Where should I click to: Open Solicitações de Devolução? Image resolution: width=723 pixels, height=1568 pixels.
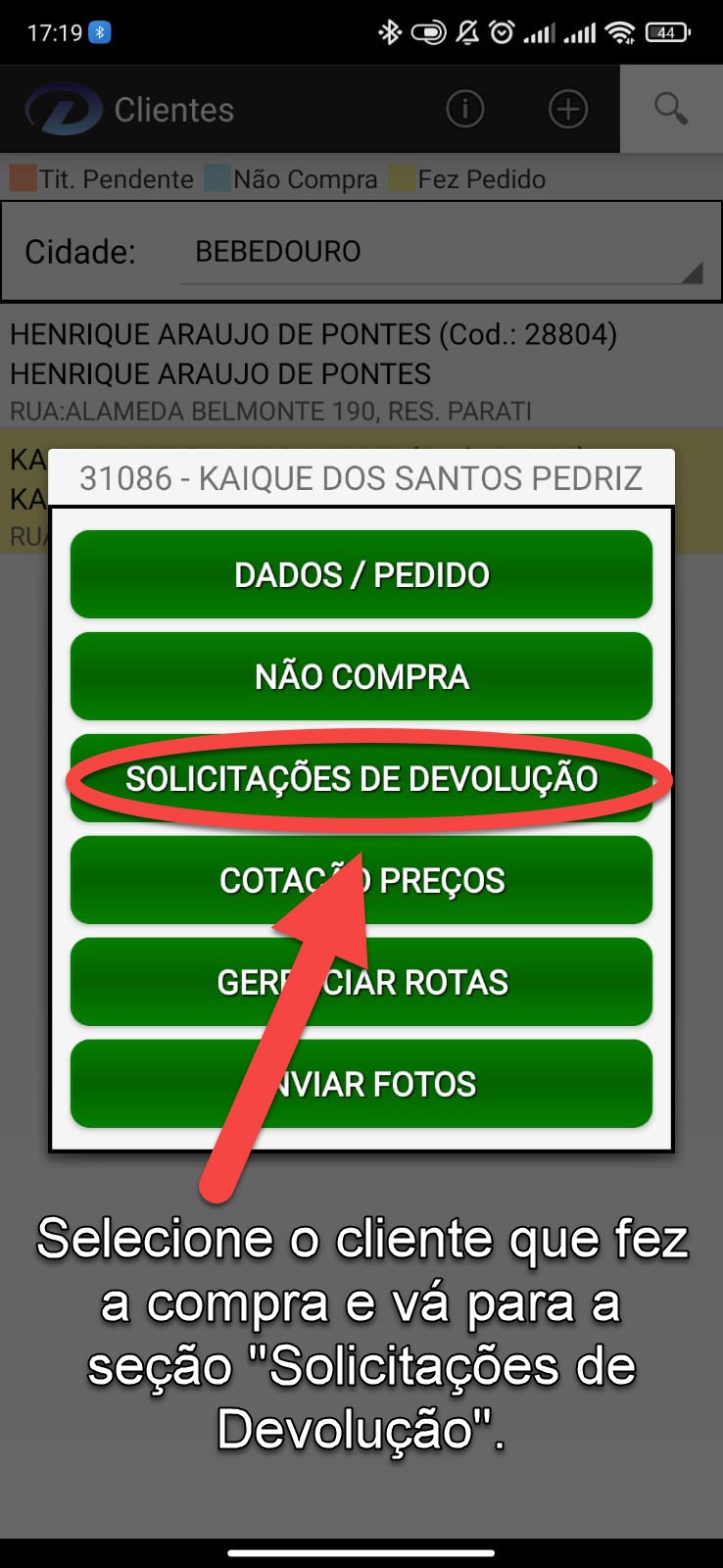(361, 779)
